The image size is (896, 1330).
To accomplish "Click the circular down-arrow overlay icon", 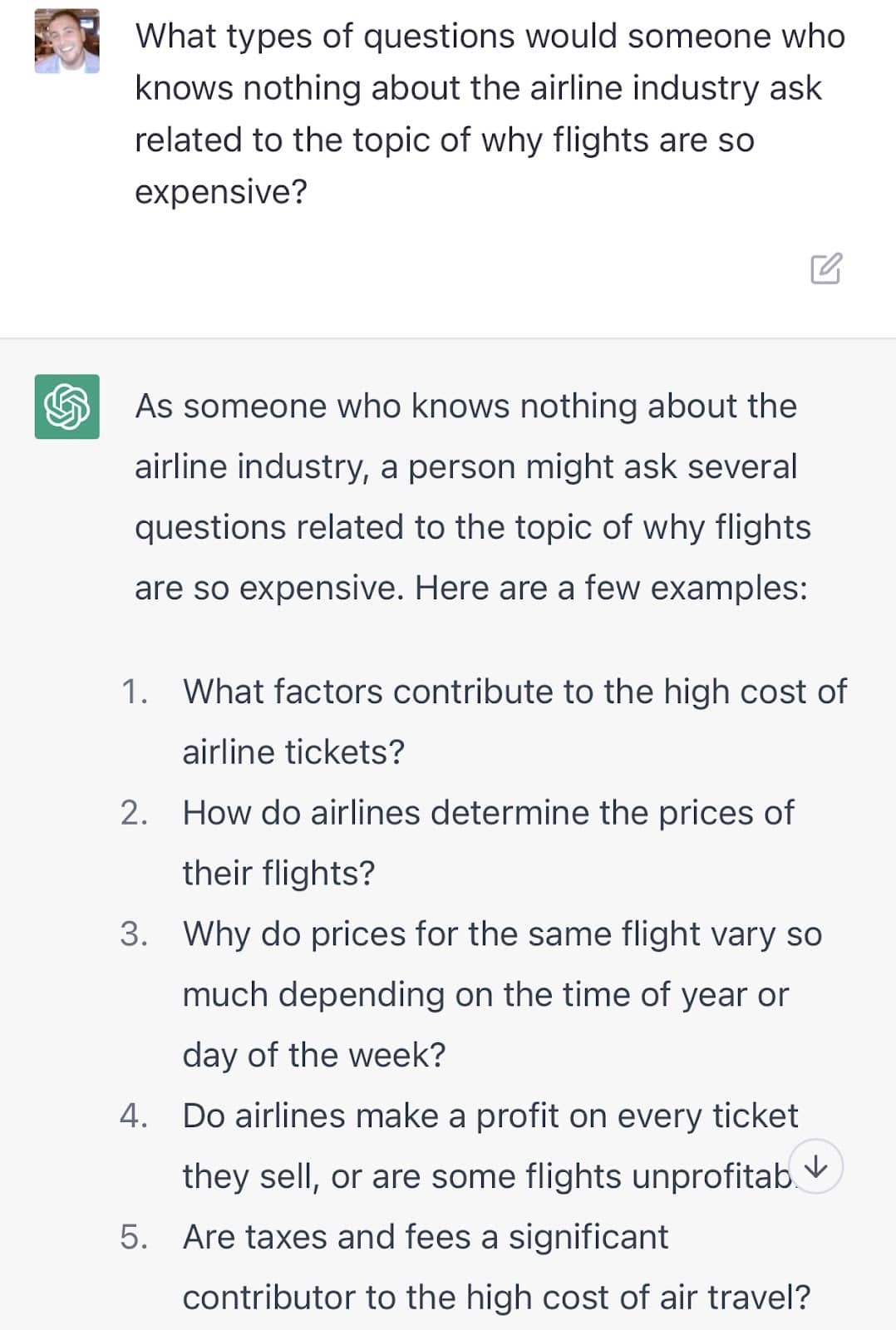I will (x=815, y=1167).
